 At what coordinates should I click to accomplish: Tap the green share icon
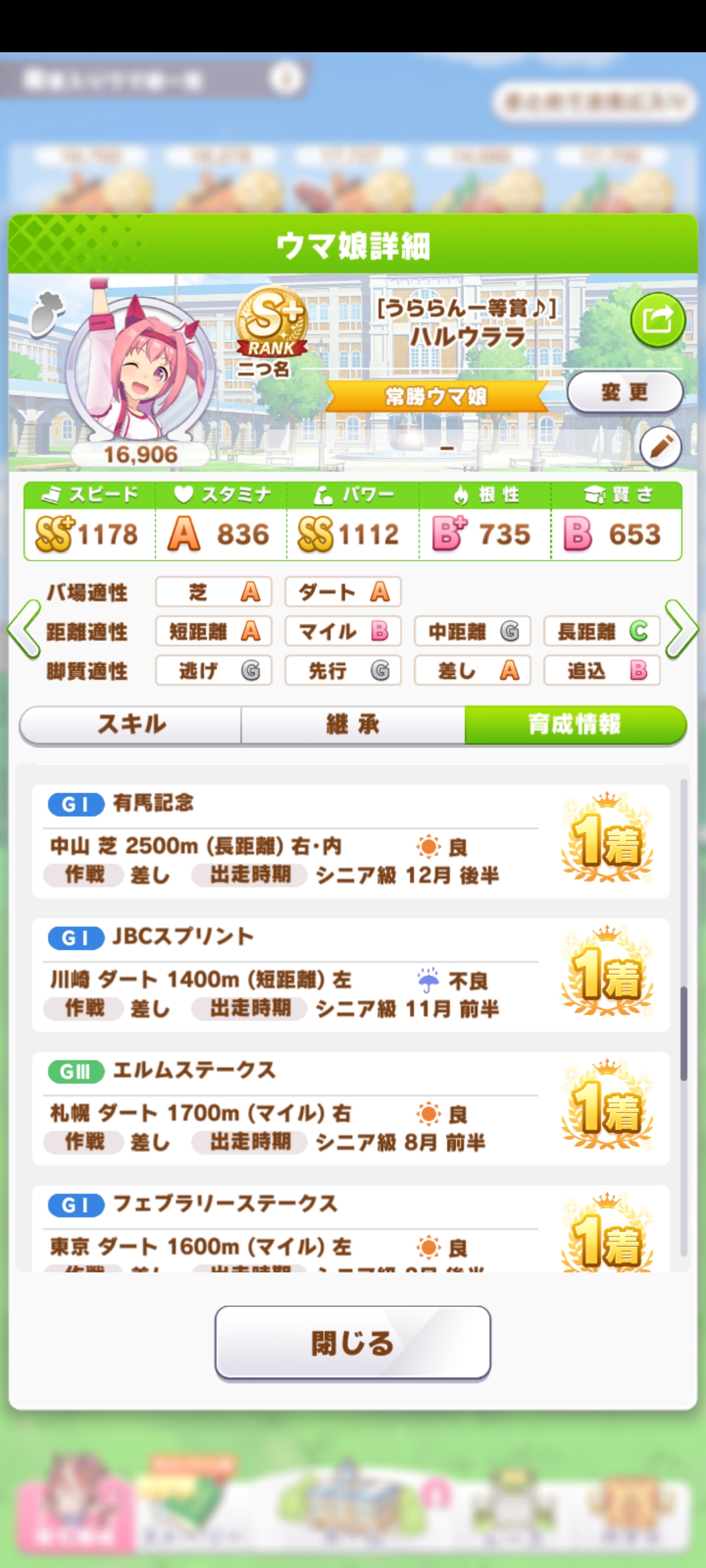(658, 320)
